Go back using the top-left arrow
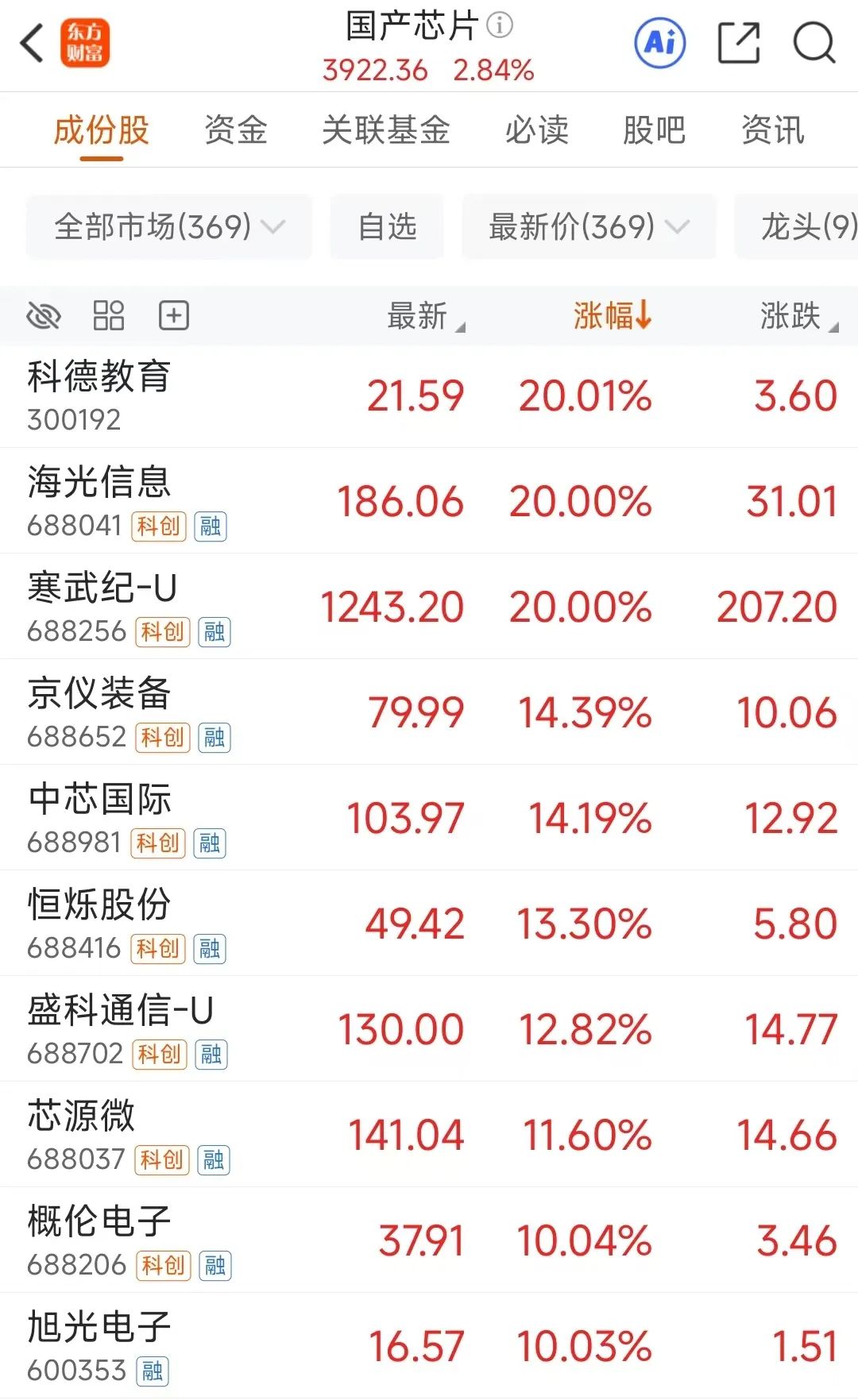 pyautogui.click(x=32, y=43)
